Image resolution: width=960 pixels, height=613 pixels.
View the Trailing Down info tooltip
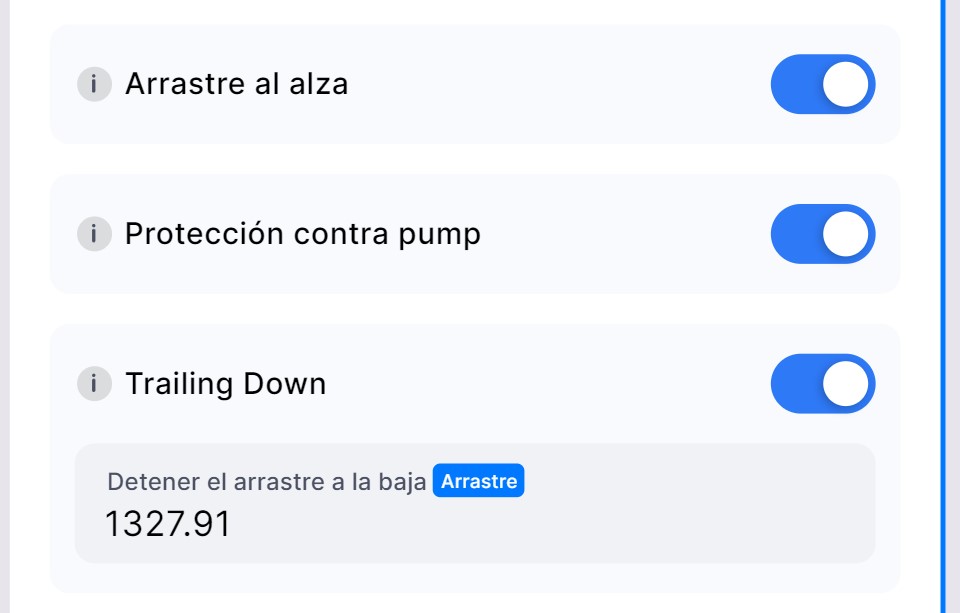coord(94,384)
